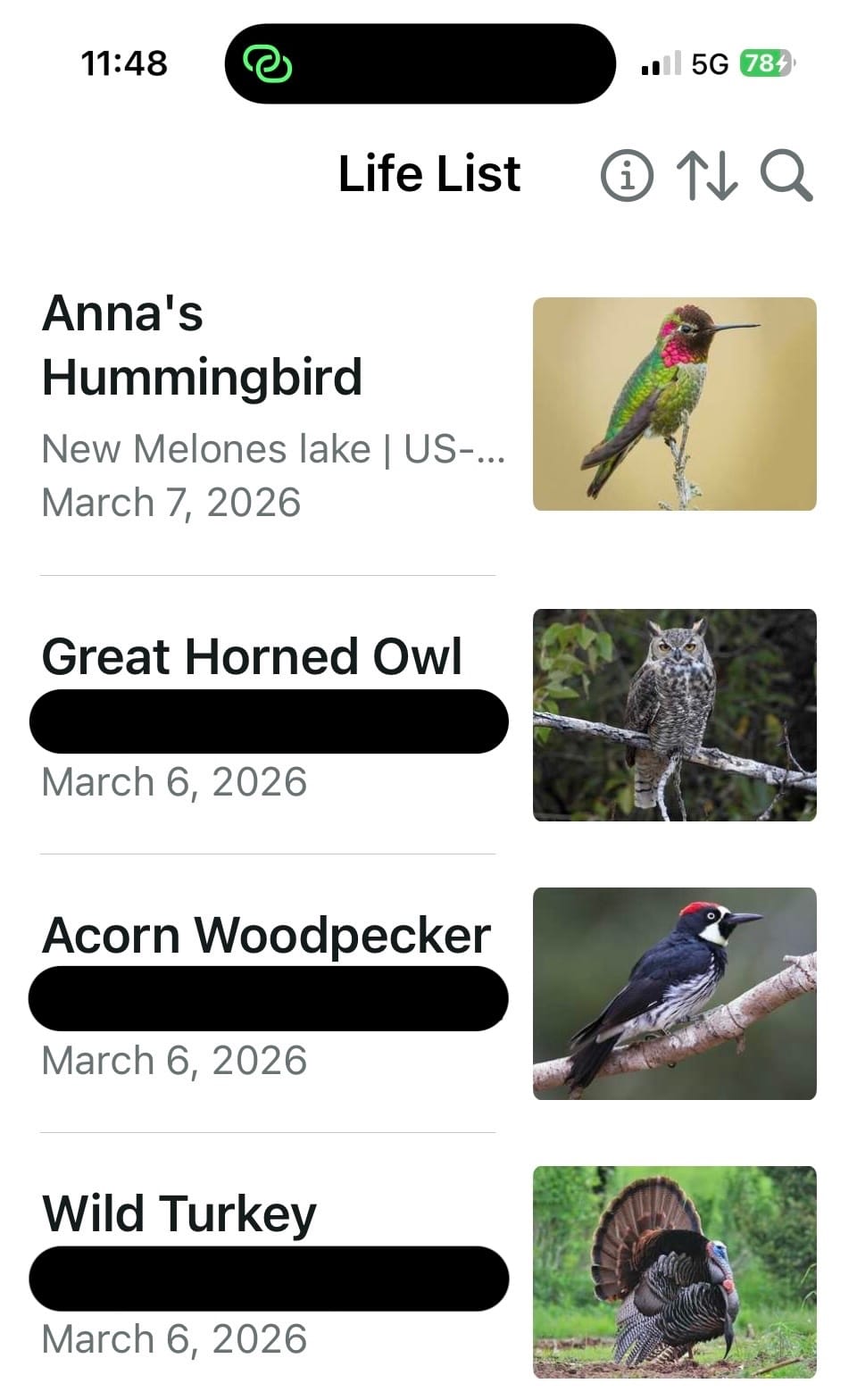
Task: View the Acorn Woodpecker photo
Action: click(x=674, y=994)
